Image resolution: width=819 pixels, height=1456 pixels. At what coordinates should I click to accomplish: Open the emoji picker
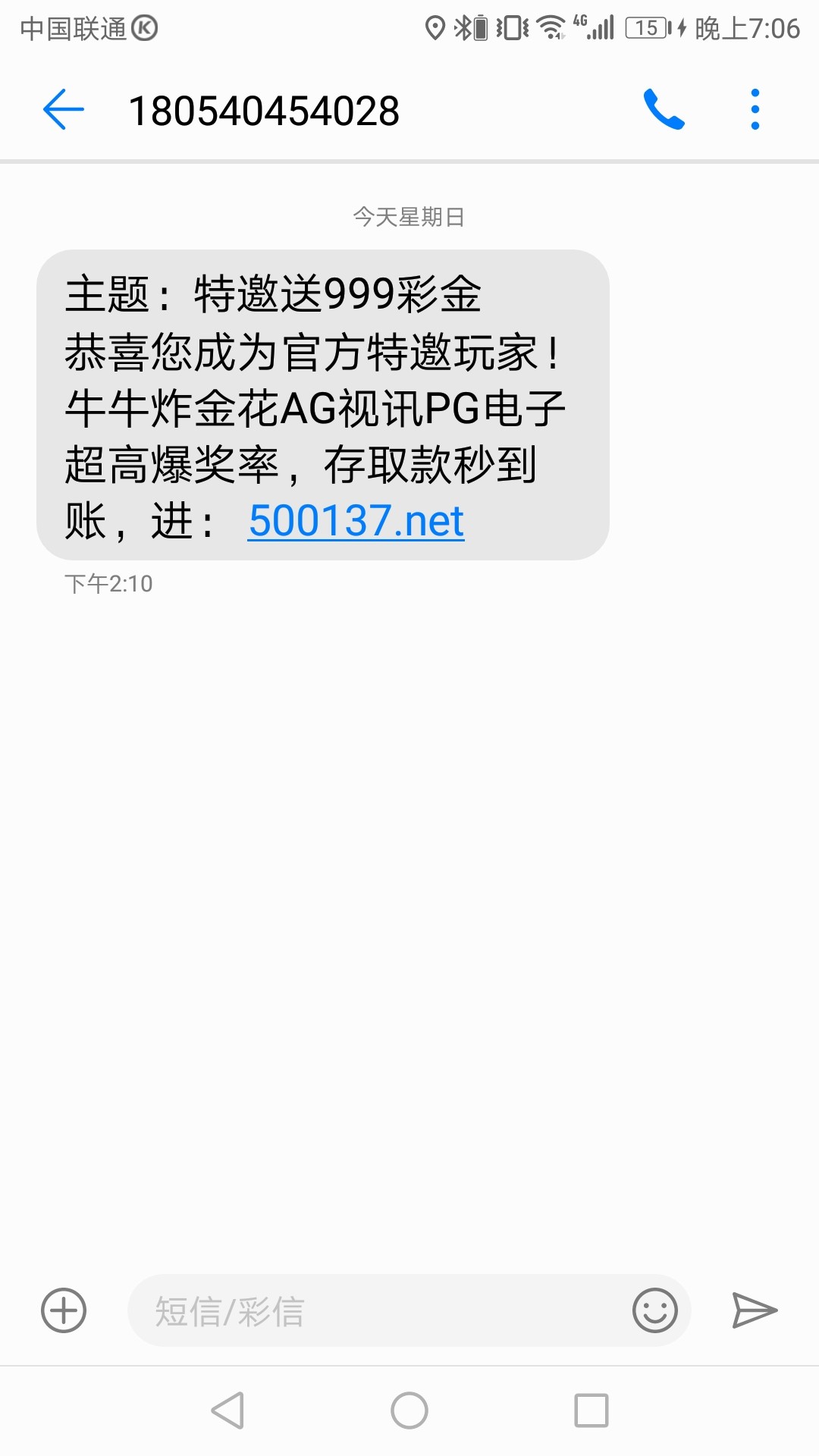pyautogui.click(x=654, y=1310)
